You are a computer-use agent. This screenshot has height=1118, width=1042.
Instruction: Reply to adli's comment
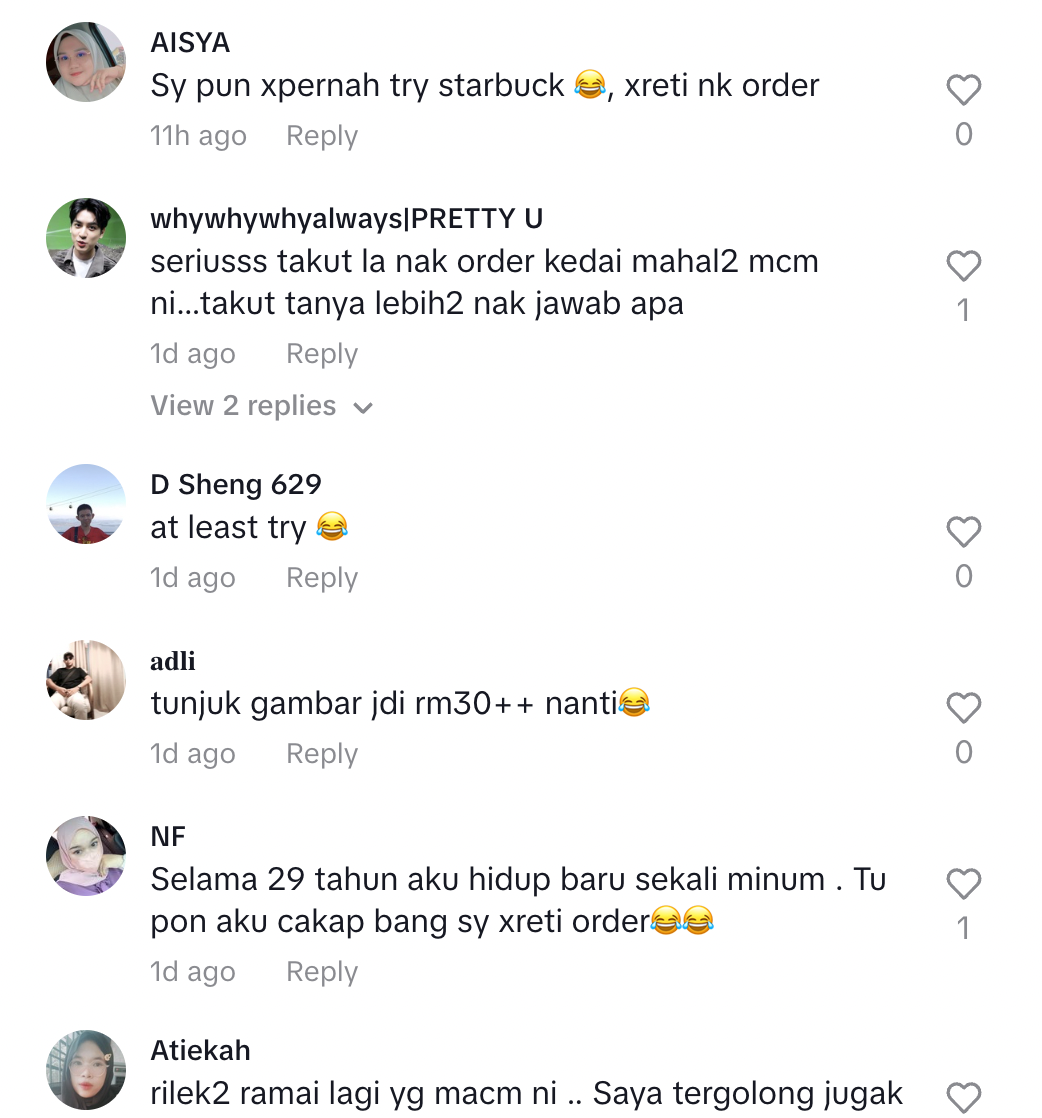321,754
